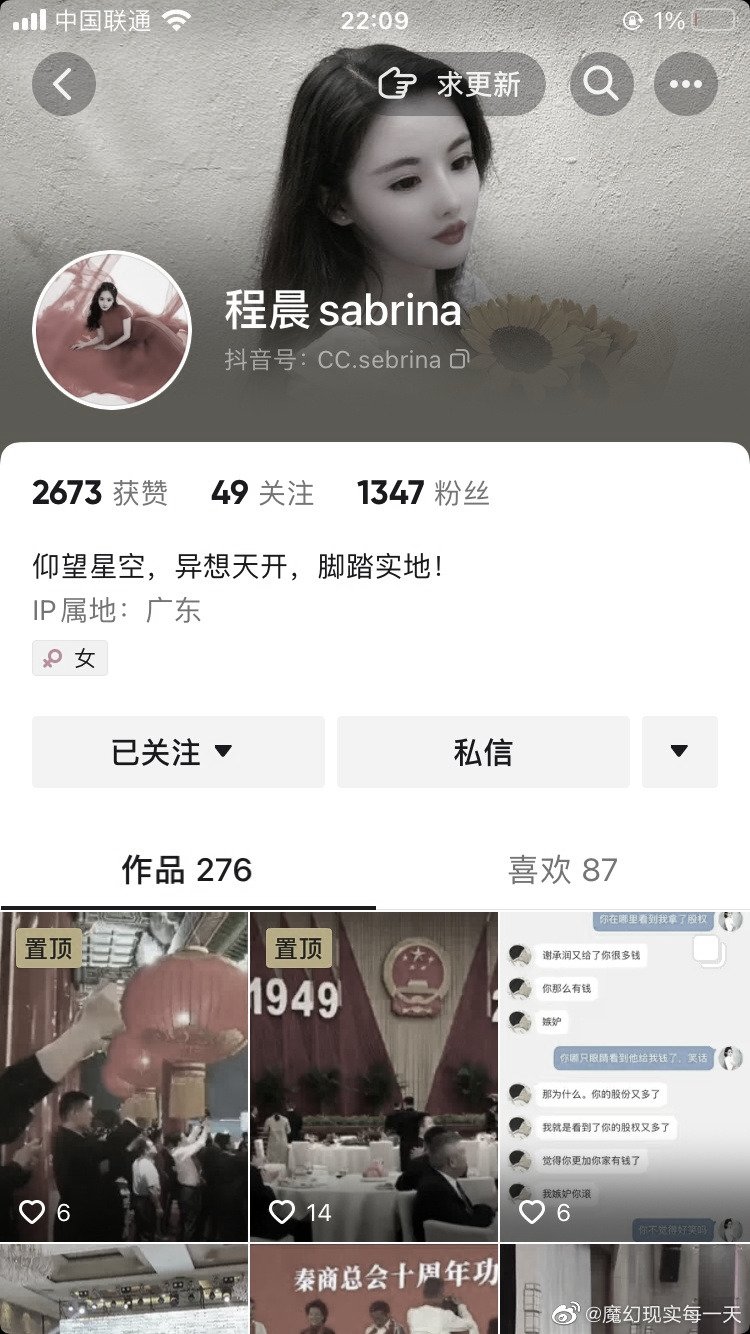Copy the Douyin ID CC.sebrina

(x=459, y=360)
